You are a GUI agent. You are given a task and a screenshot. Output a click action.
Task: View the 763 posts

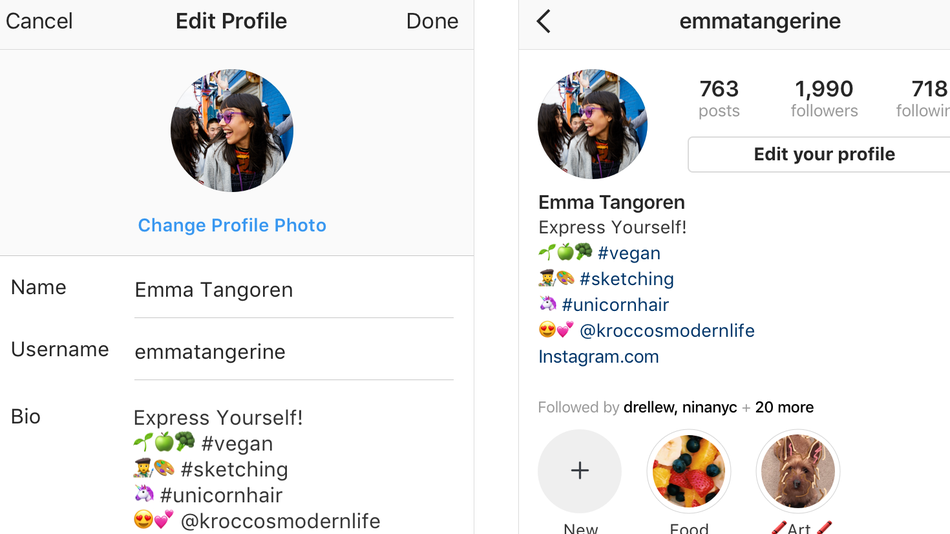pyautogui.click(x=719, y=98)
